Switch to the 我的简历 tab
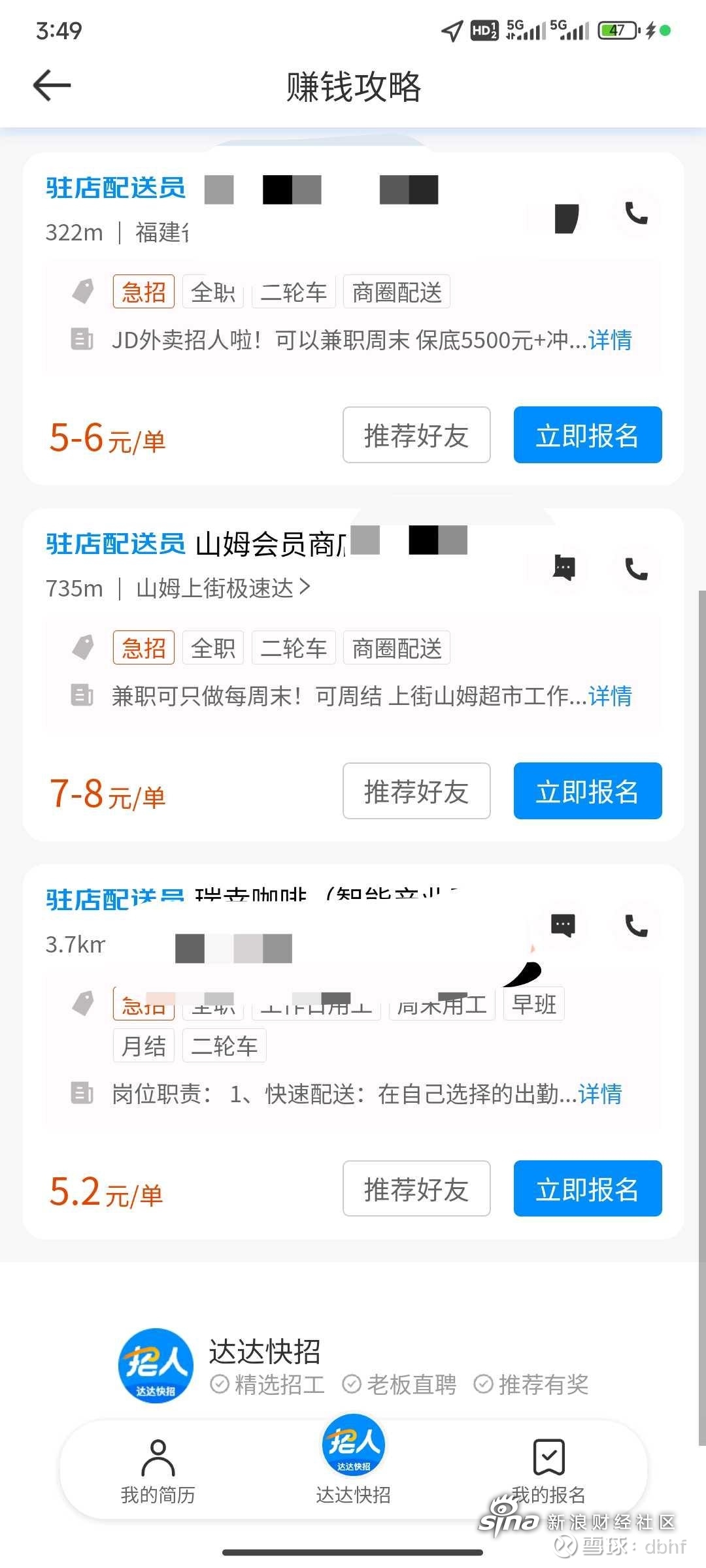This screenshot has width=706, height=1568. pyautogui.click(x=158, y=1471)
